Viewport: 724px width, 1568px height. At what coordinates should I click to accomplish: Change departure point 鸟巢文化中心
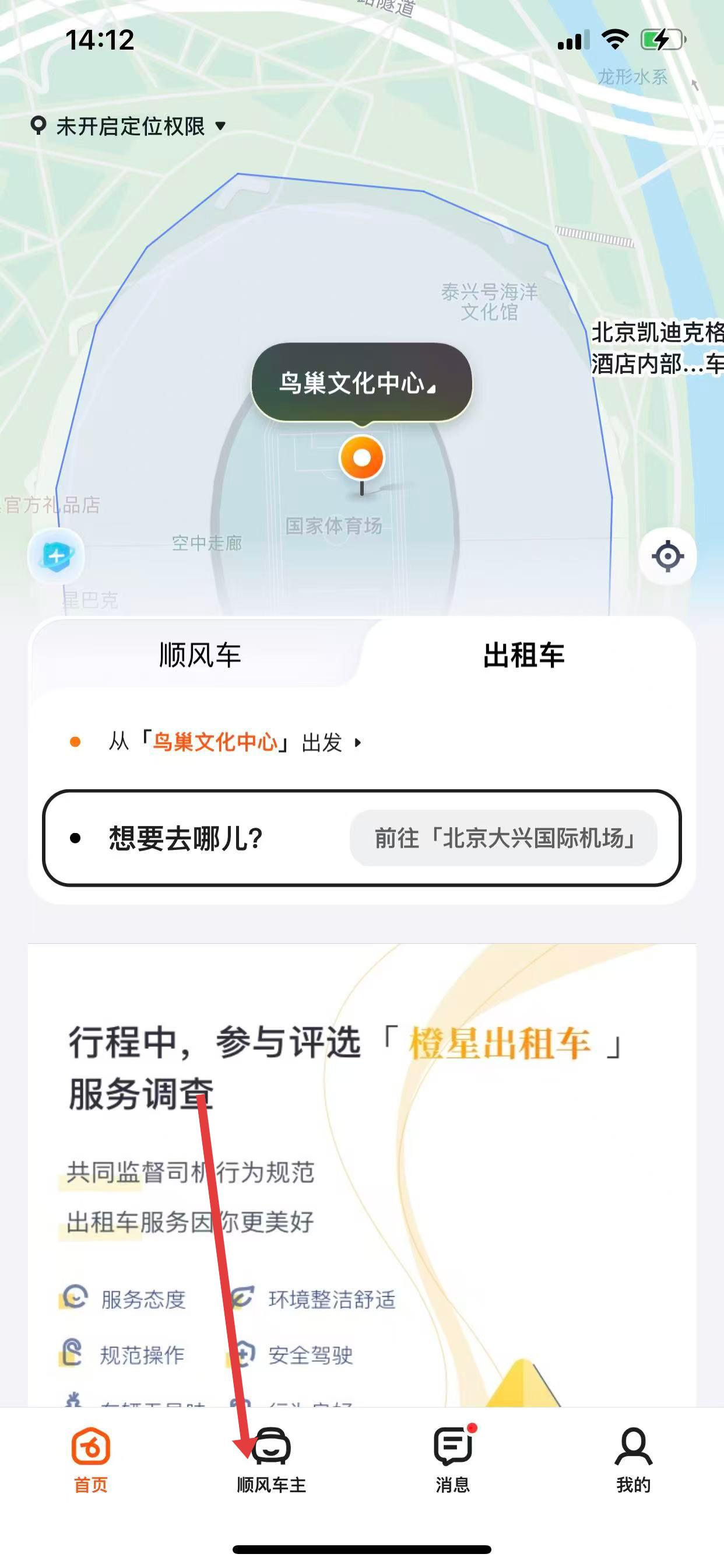point(234,743)
